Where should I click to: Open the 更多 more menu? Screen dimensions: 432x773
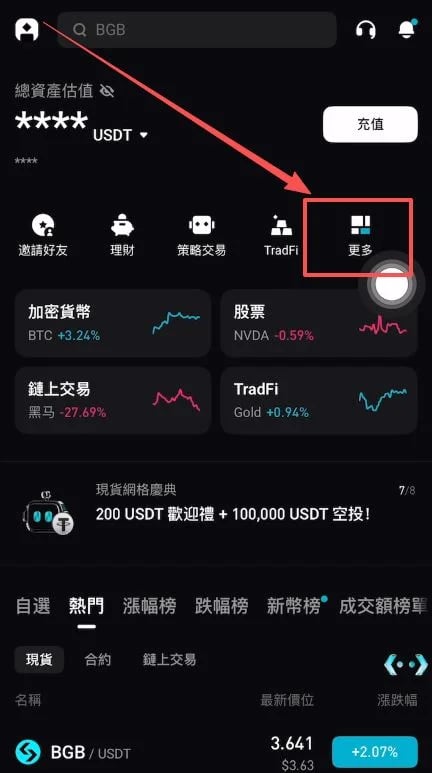(x=360, y=236)
